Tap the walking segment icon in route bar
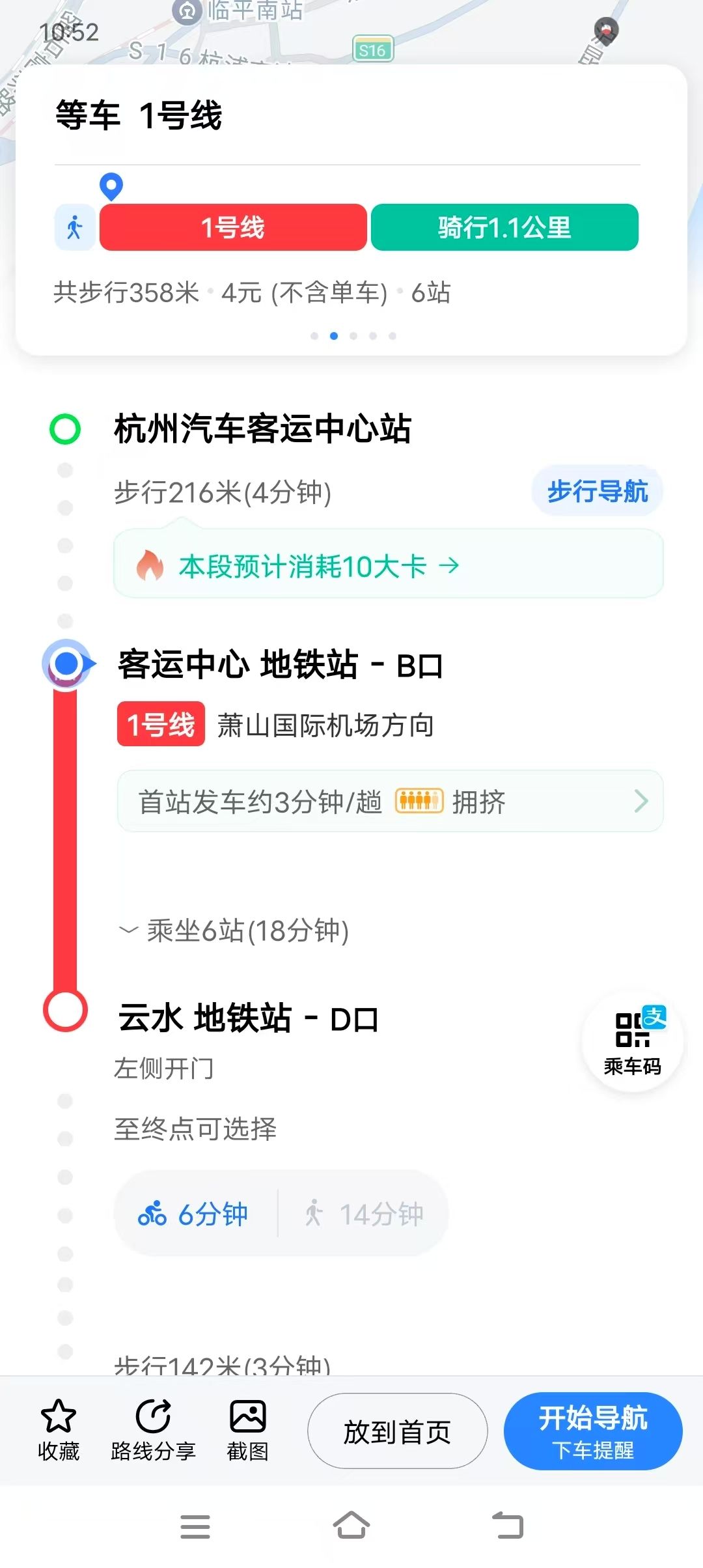Viewport: 703px width, 1568px height. [x=75, y=227]
